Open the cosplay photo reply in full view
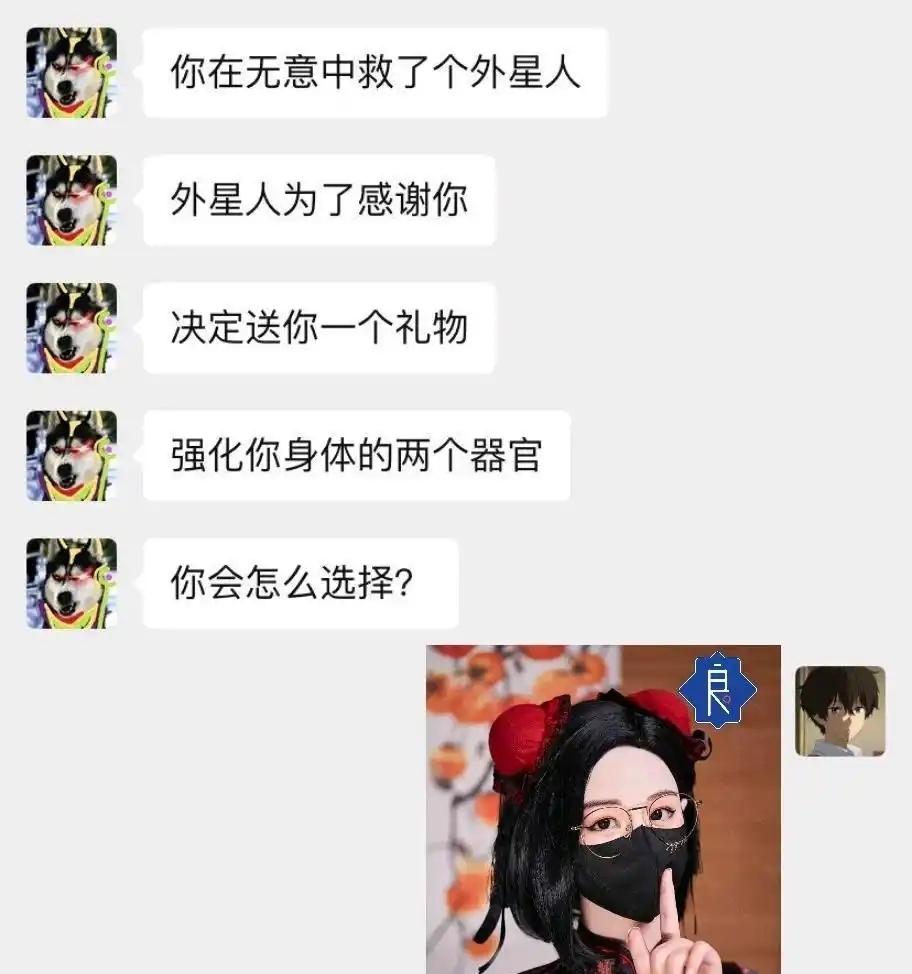Viewport: 912px width, 974px height. coord(600,810)
